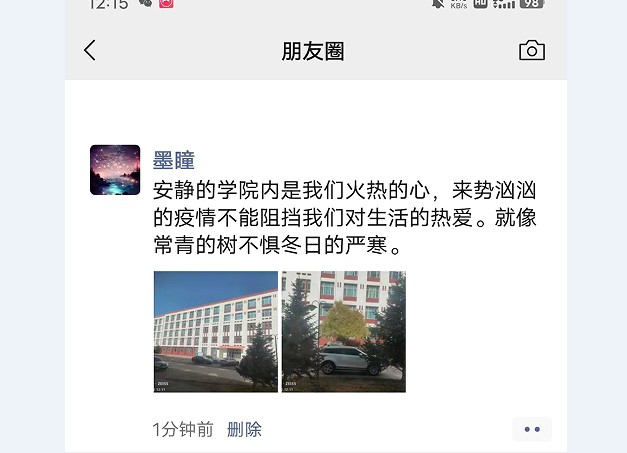The height and width of the screenshot is (453, 627).
Task: View the second photo with the parked car
Action: pyautogui.click(x=344, y=331)
